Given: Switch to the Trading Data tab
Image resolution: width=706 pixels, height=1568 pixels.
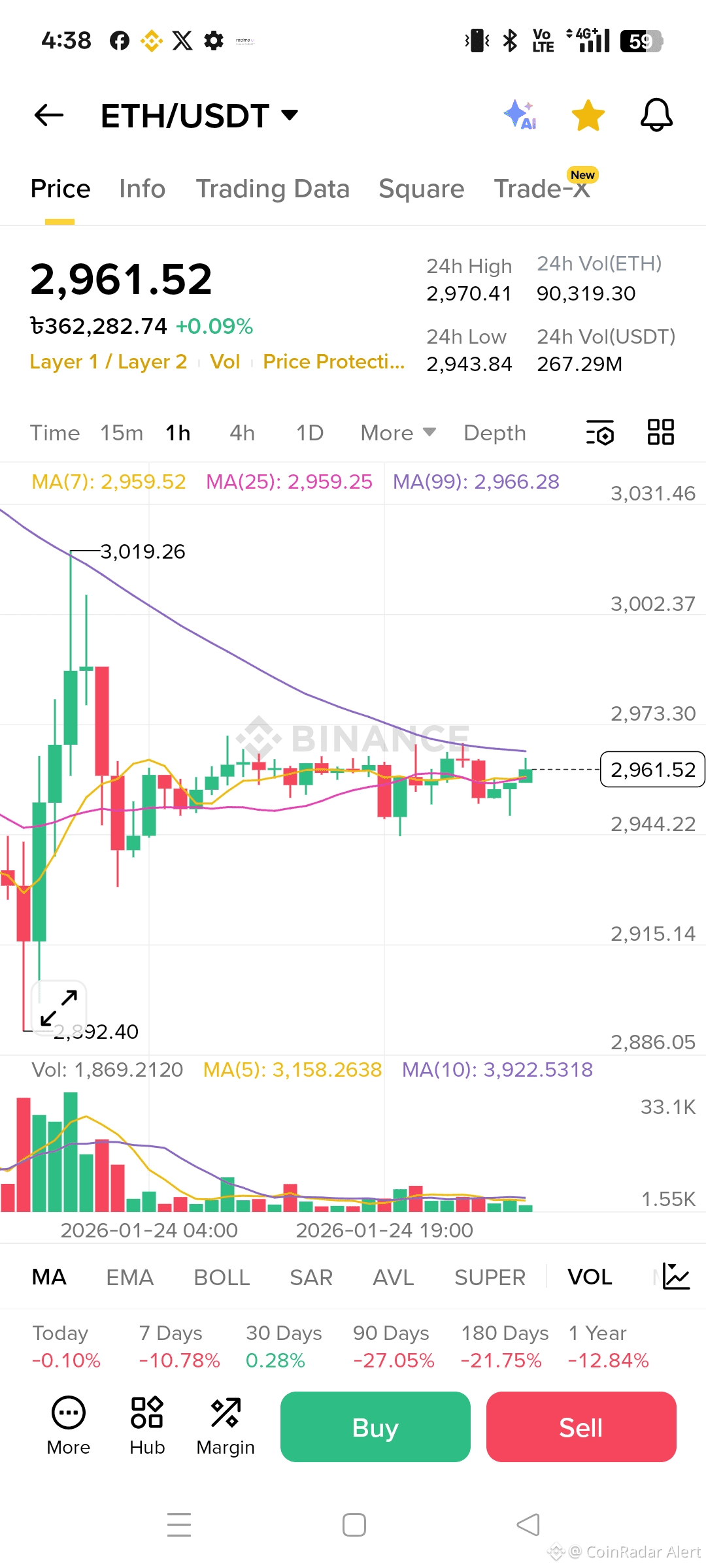Looking at the screenshot, I should (273, 189).
